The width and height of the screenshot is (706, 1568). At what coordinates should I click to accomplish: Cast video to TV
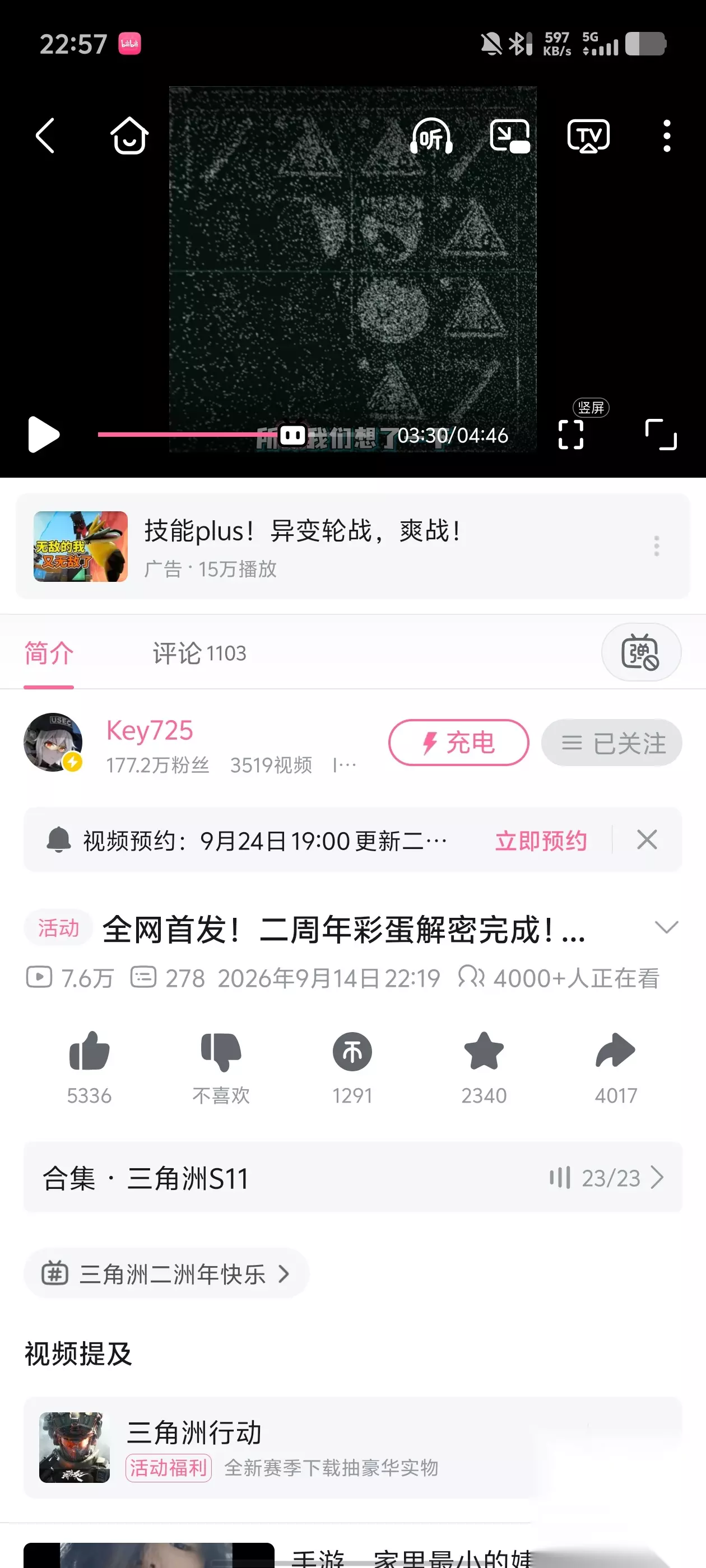pyautogui.click(x=588, y=135)
